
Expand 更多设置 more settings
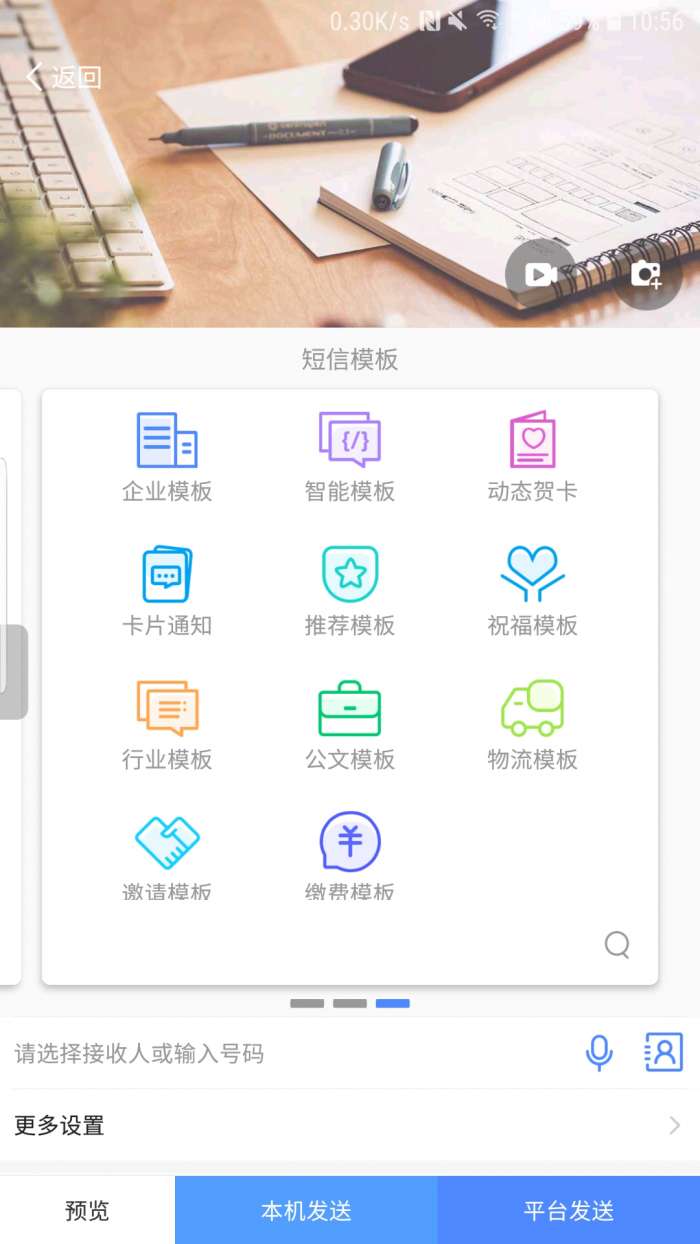(350, 1125)
